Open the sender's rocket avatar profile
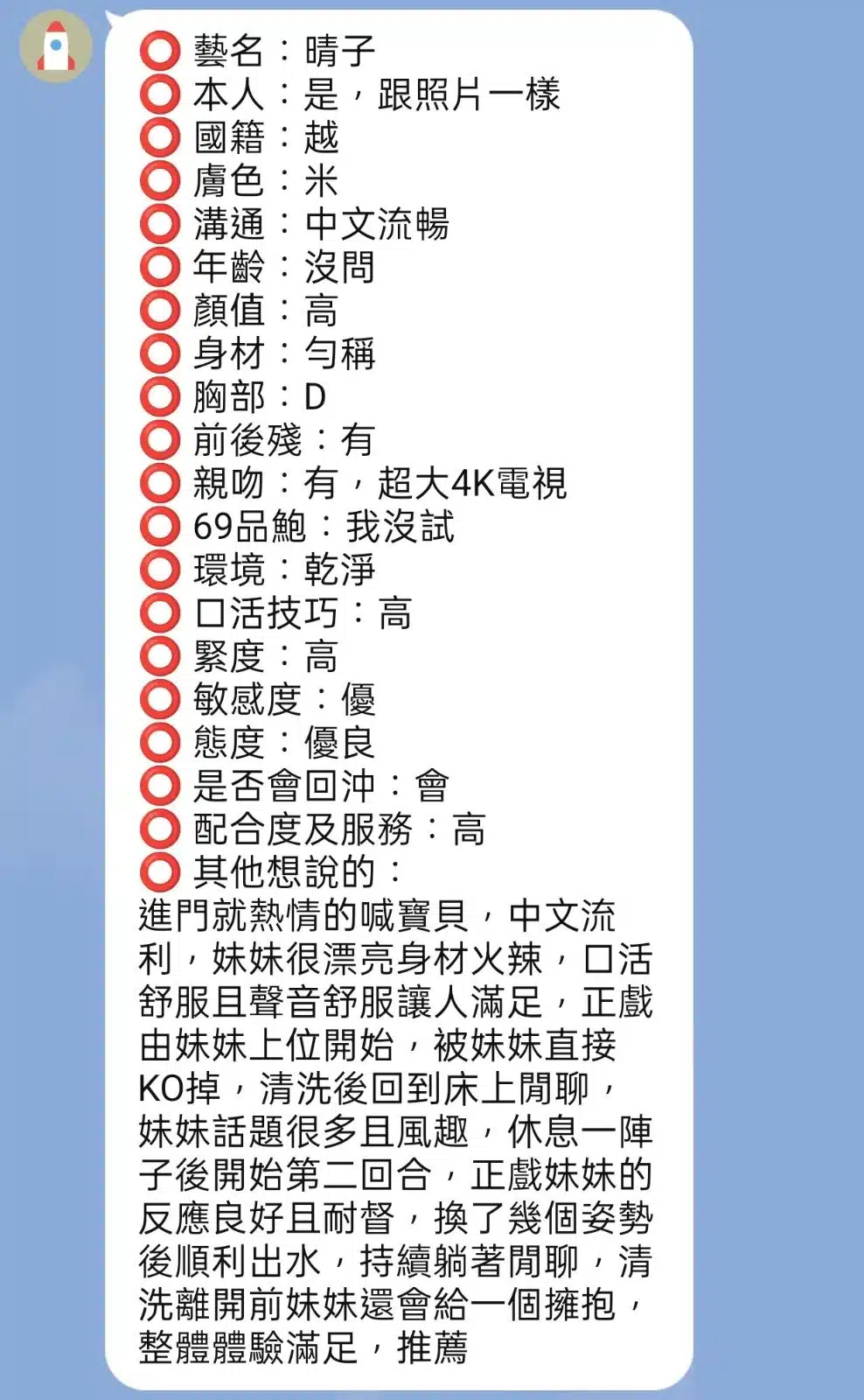Screen dimensions: 864x1400 (55, 45)
